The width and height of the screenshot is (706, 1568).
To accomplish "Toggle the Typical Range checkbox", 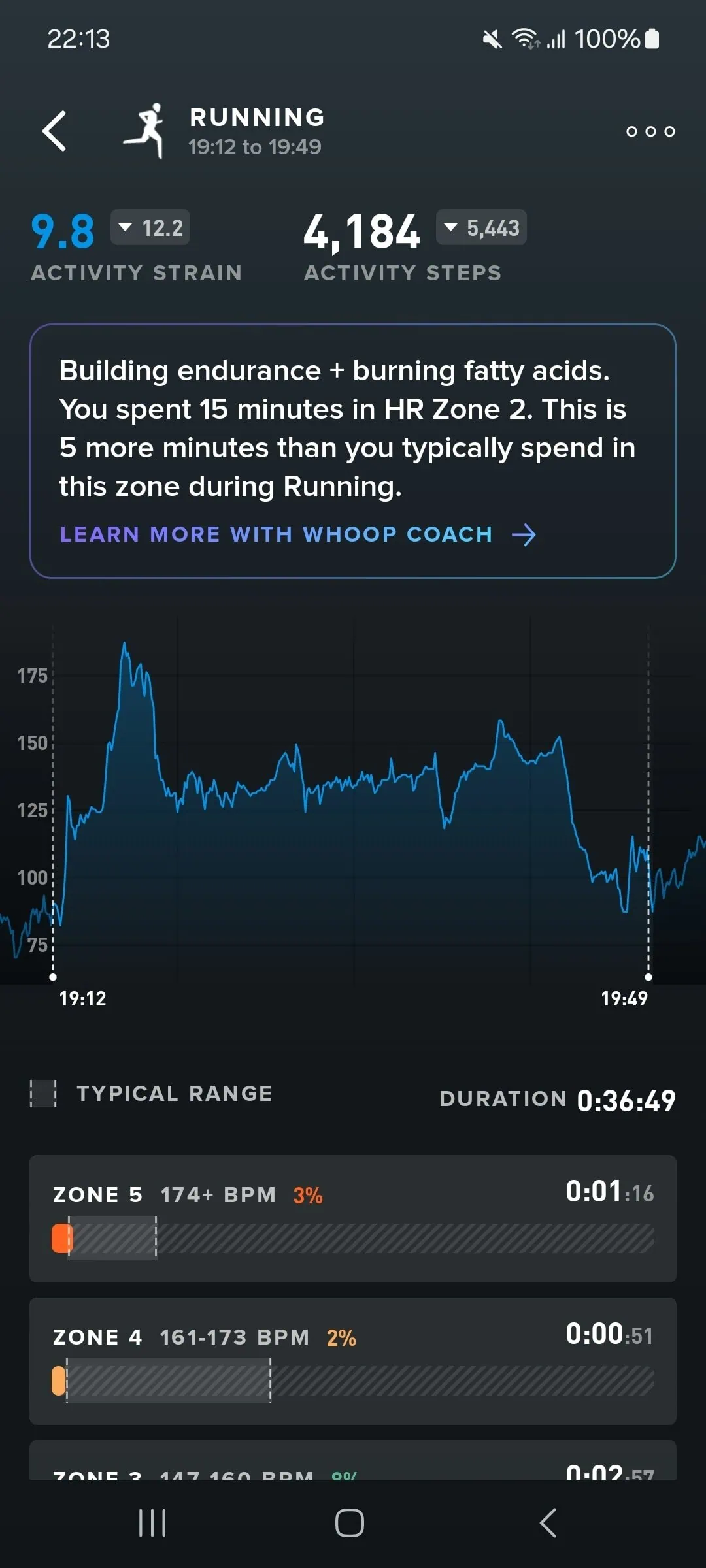I will point(44,1094).
